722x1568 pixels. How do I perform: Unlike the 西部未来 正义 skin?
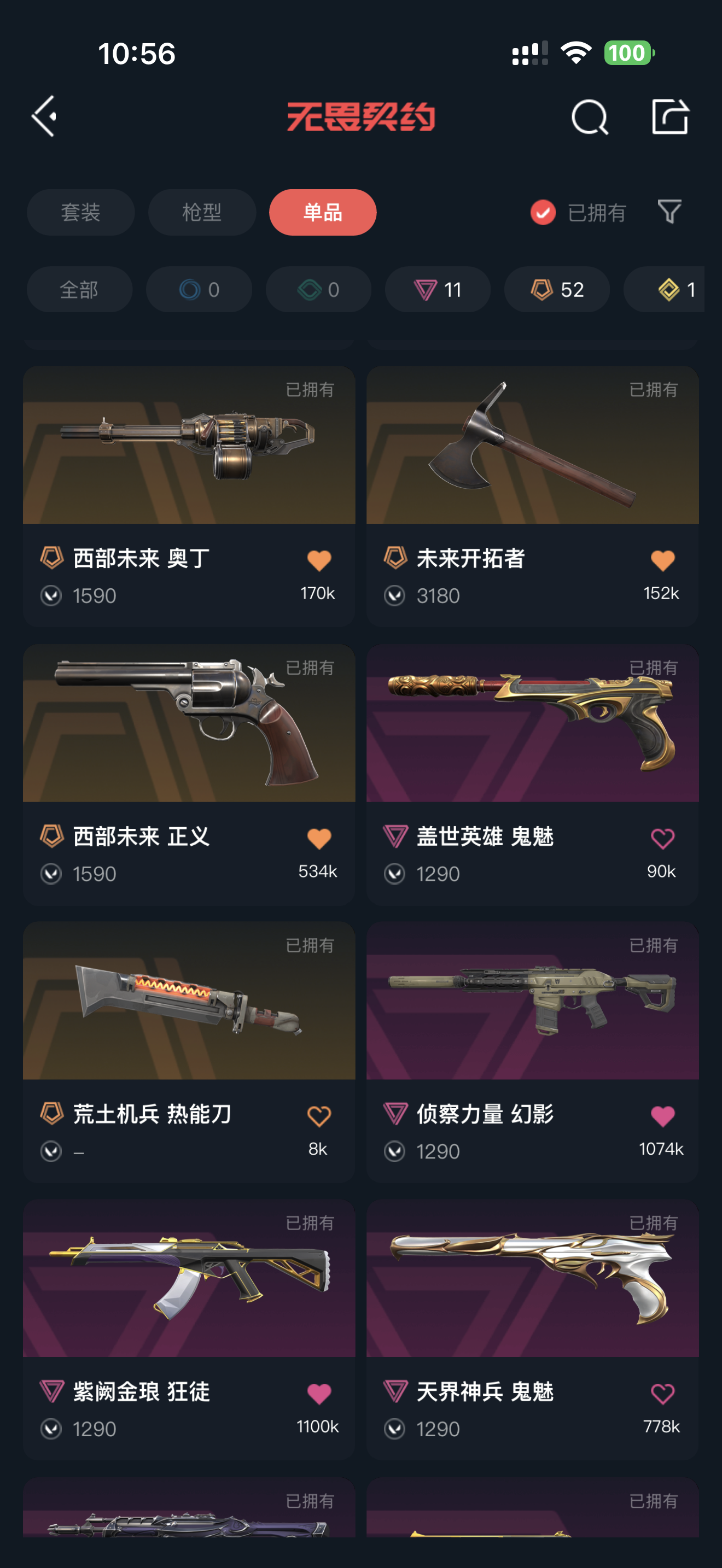[x=318, y=838]
